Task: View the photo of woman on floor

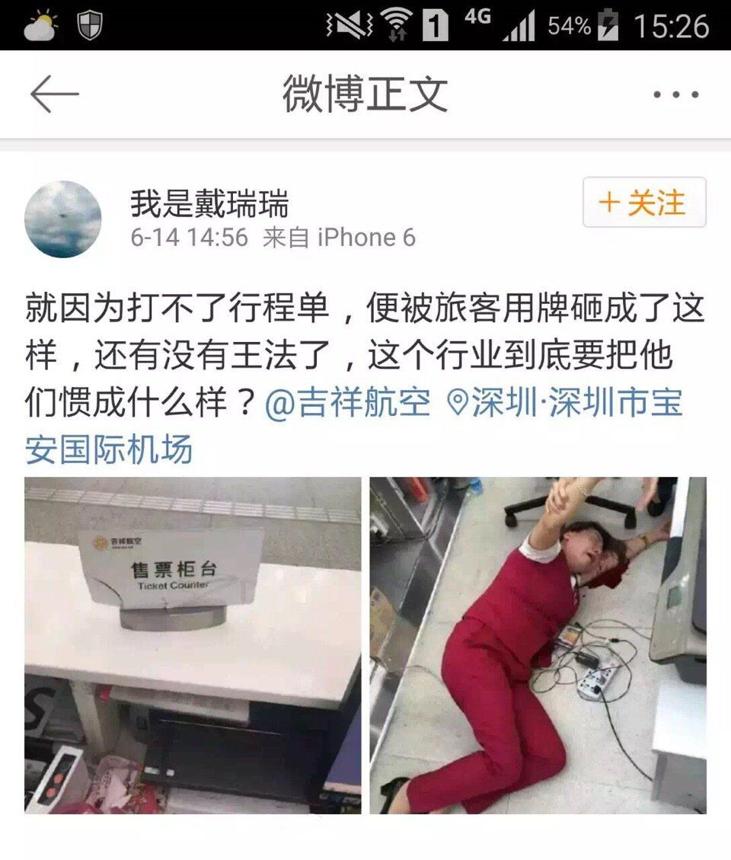Action: tap(538, 645)
